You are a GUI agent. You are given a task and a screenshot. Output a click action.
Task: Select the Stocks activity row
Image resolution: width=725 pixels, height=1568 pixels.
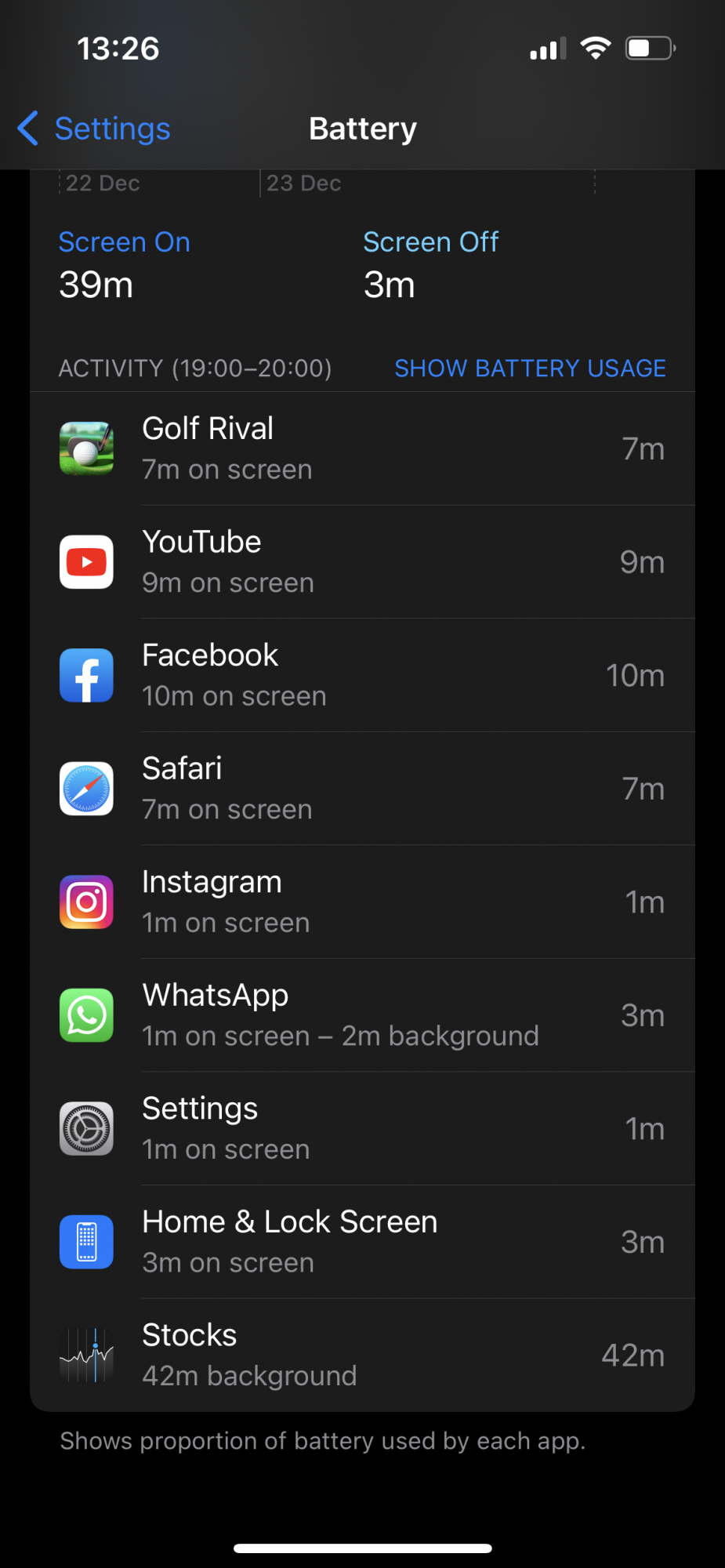point(362,1355)
